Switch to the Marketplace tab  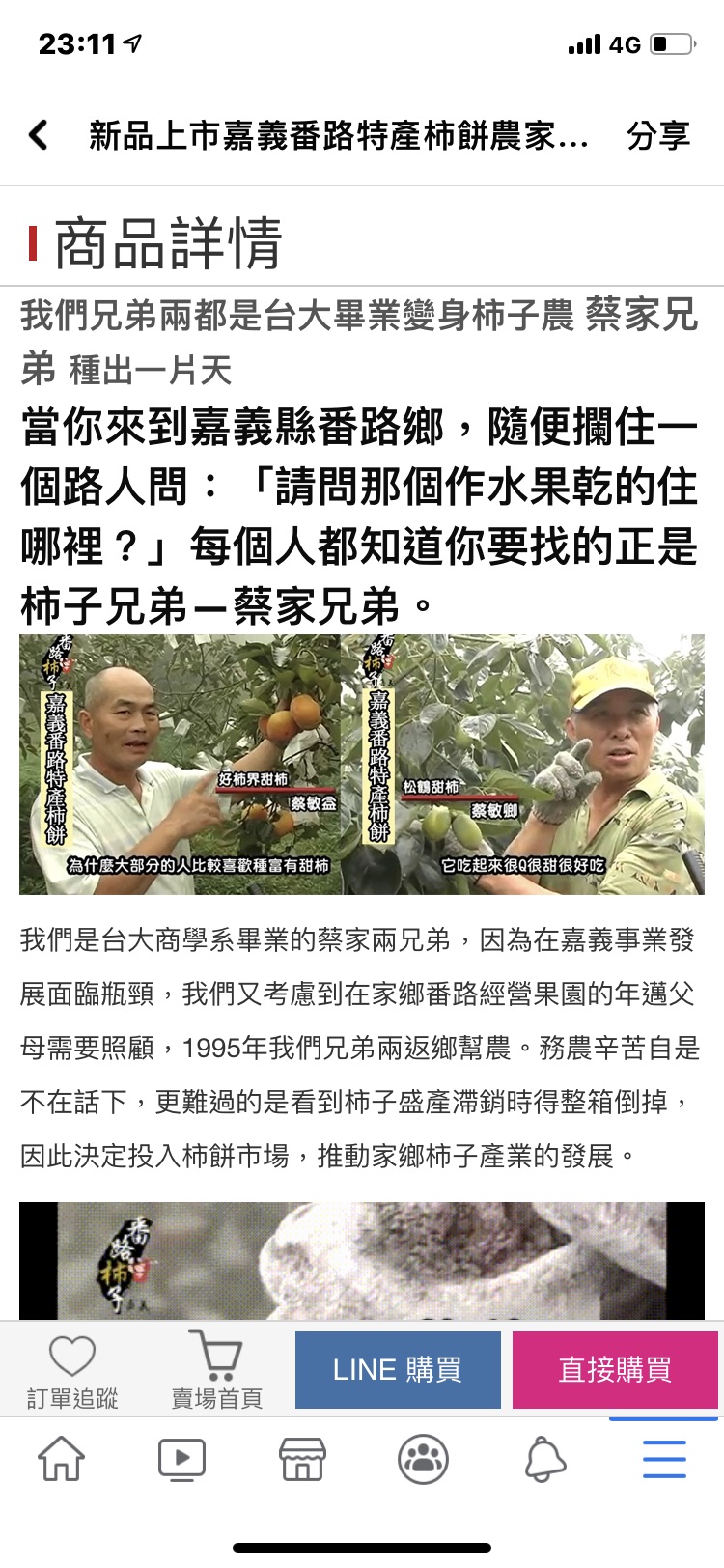(x=302, y=1459)
